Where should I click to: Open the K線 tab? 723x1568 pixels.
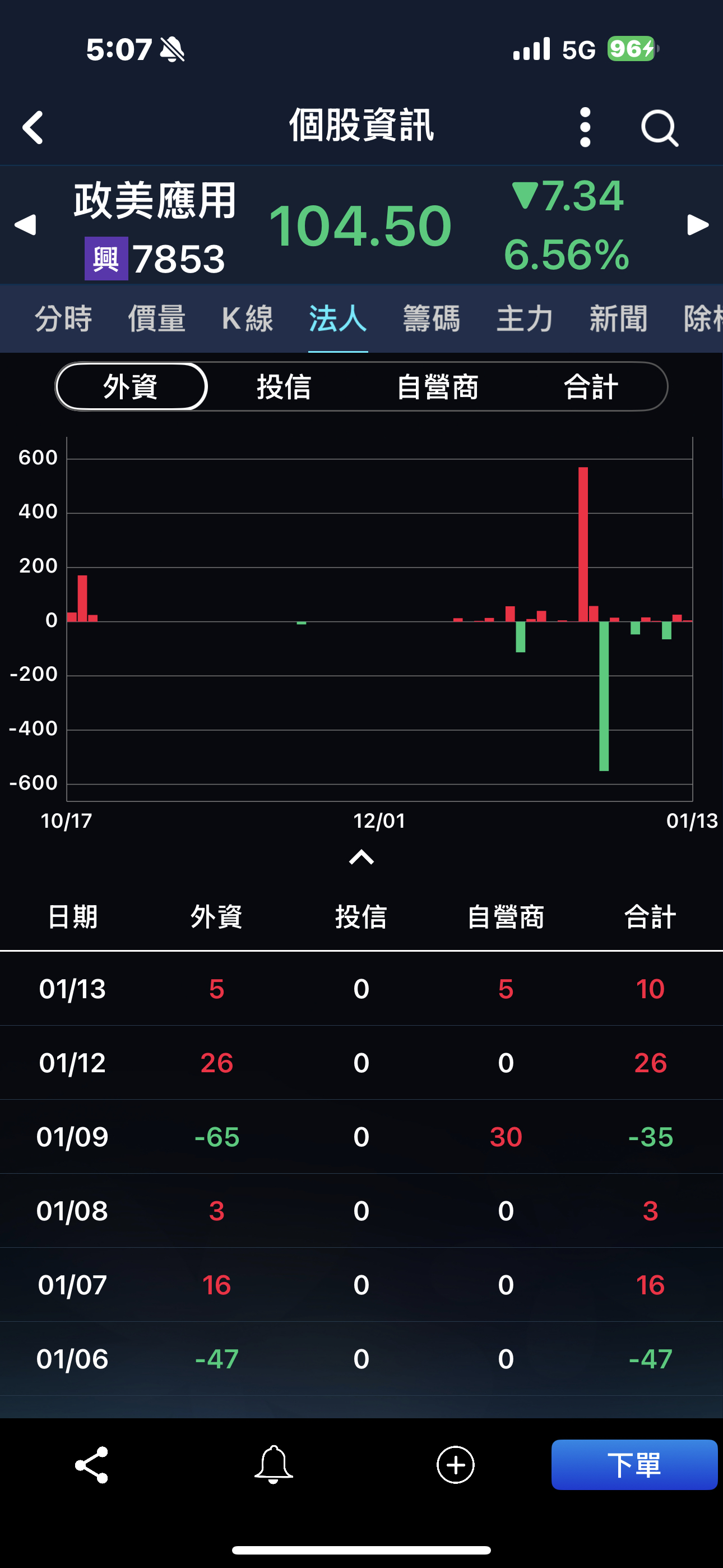(x=247, y=319)
